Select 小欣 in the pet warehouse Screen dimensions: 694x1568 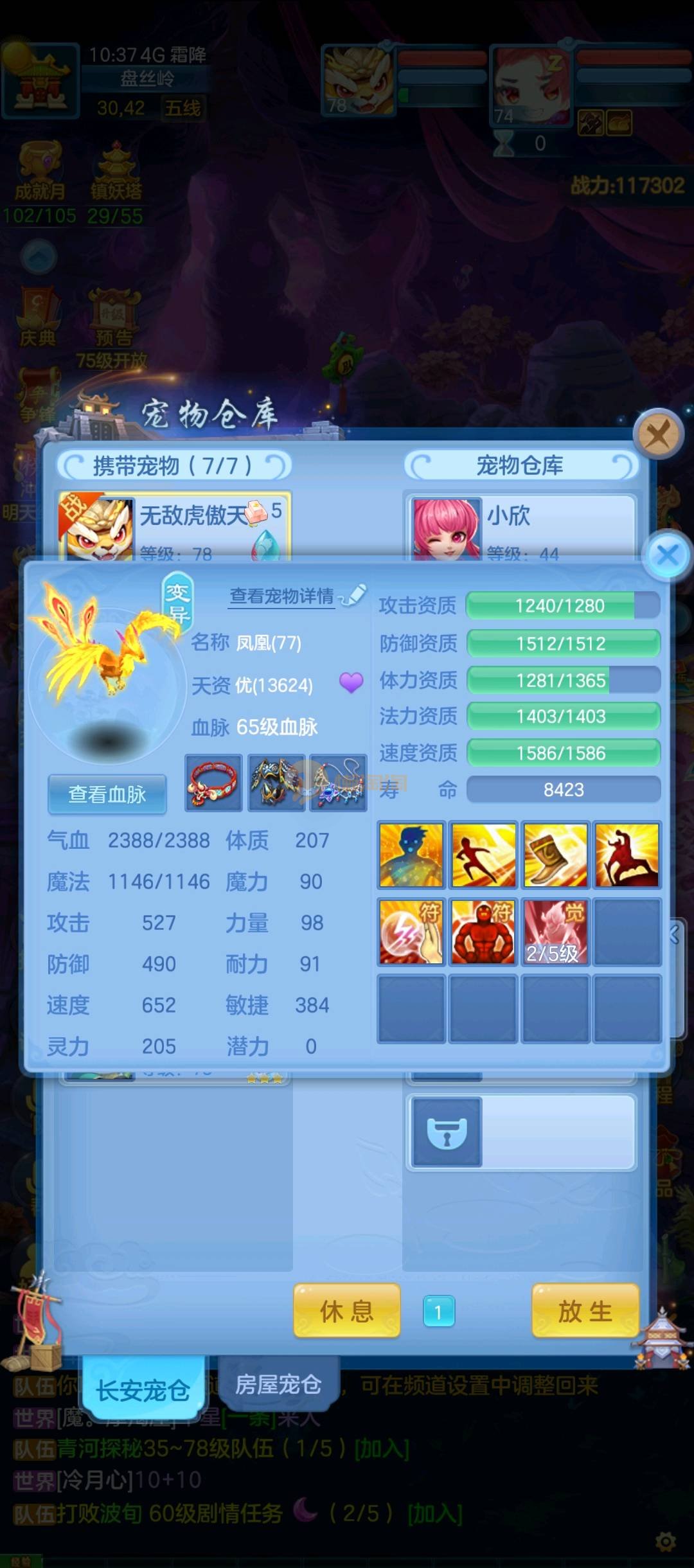[x=520, y=524]
